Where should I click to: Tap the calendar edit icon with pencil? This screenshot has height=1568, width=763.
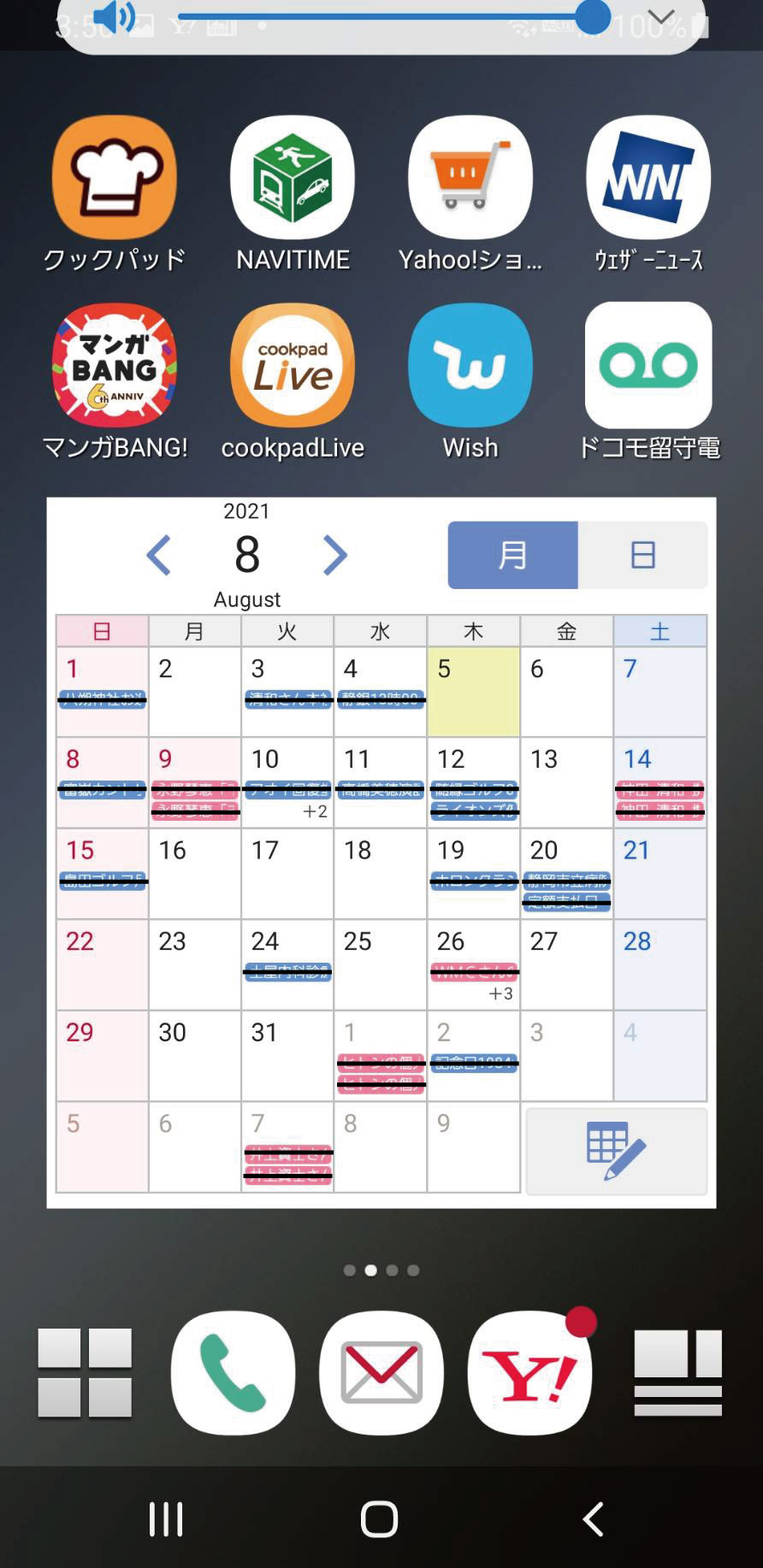click(x=616, y=1151)
